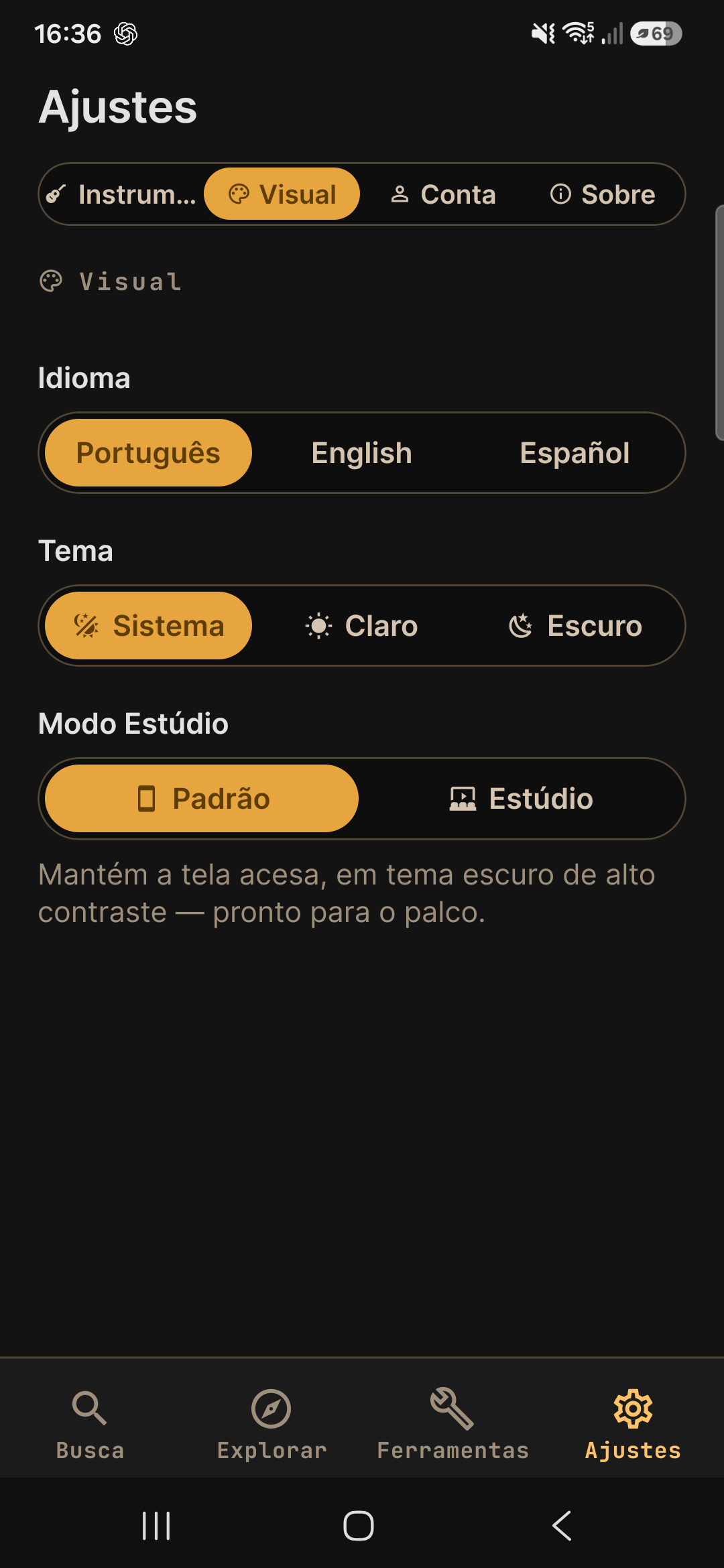Enable Estúdio mode
The width and height of the screenshot is (724, 1568).
(522, 799)
